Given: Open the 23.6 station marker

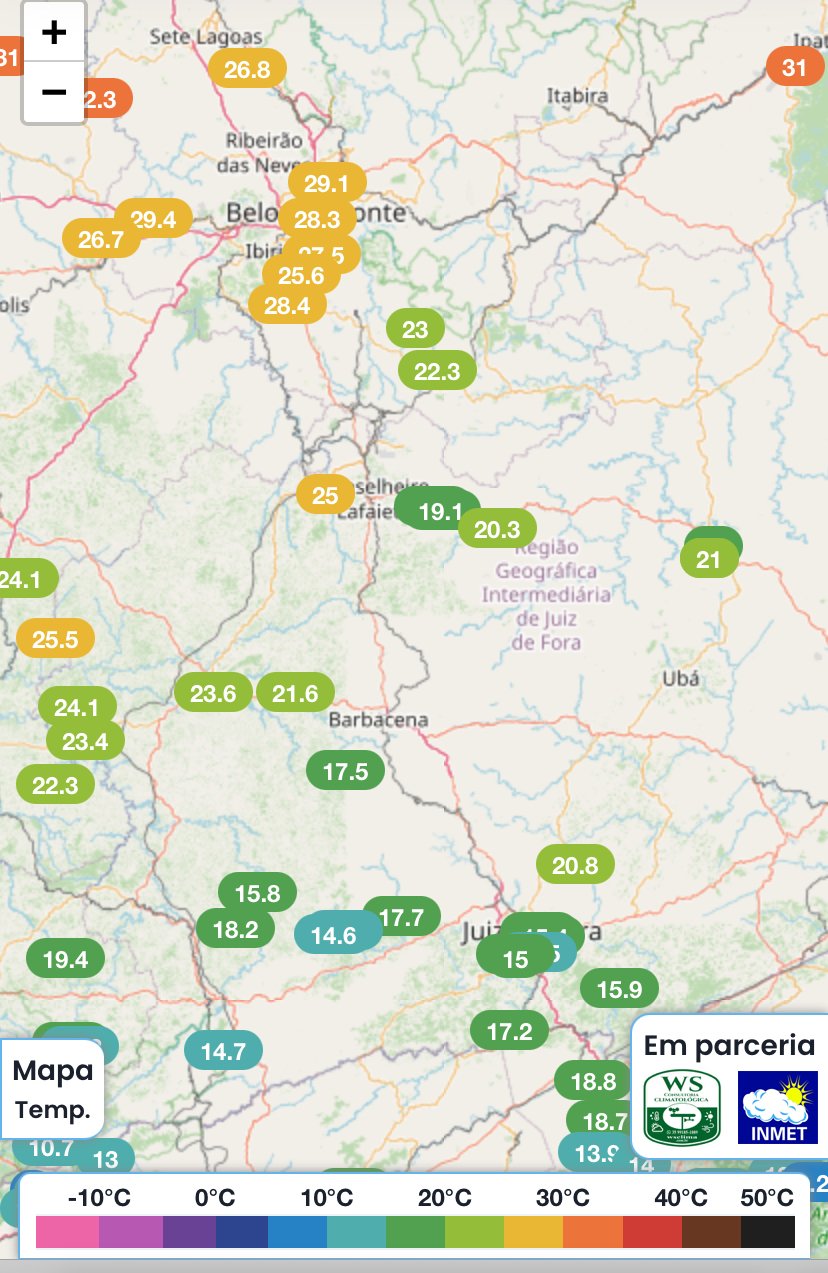Looking at the screenshot, I should point(213,692).
